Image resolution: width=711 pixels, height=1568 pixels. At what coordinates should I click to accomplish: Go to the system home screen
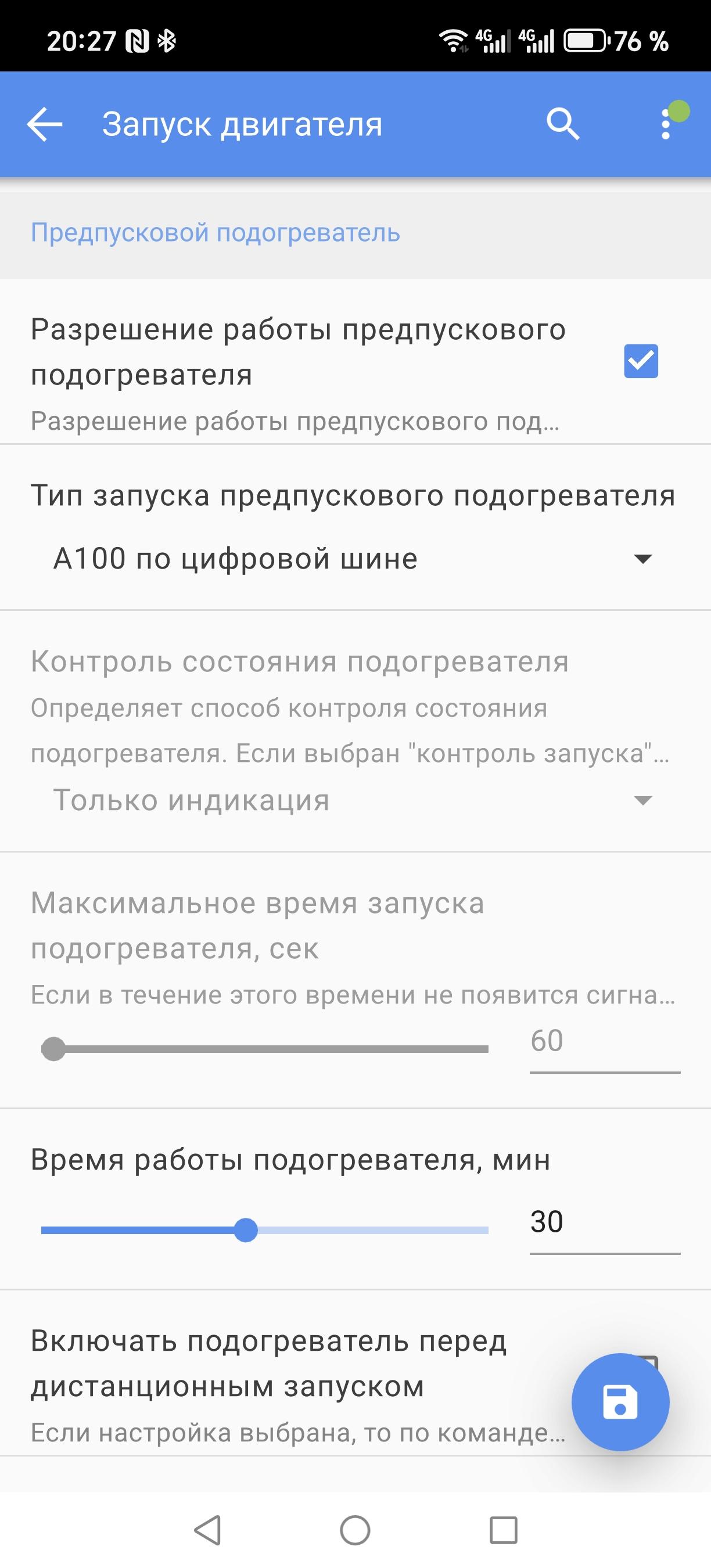click(355, 1530)
